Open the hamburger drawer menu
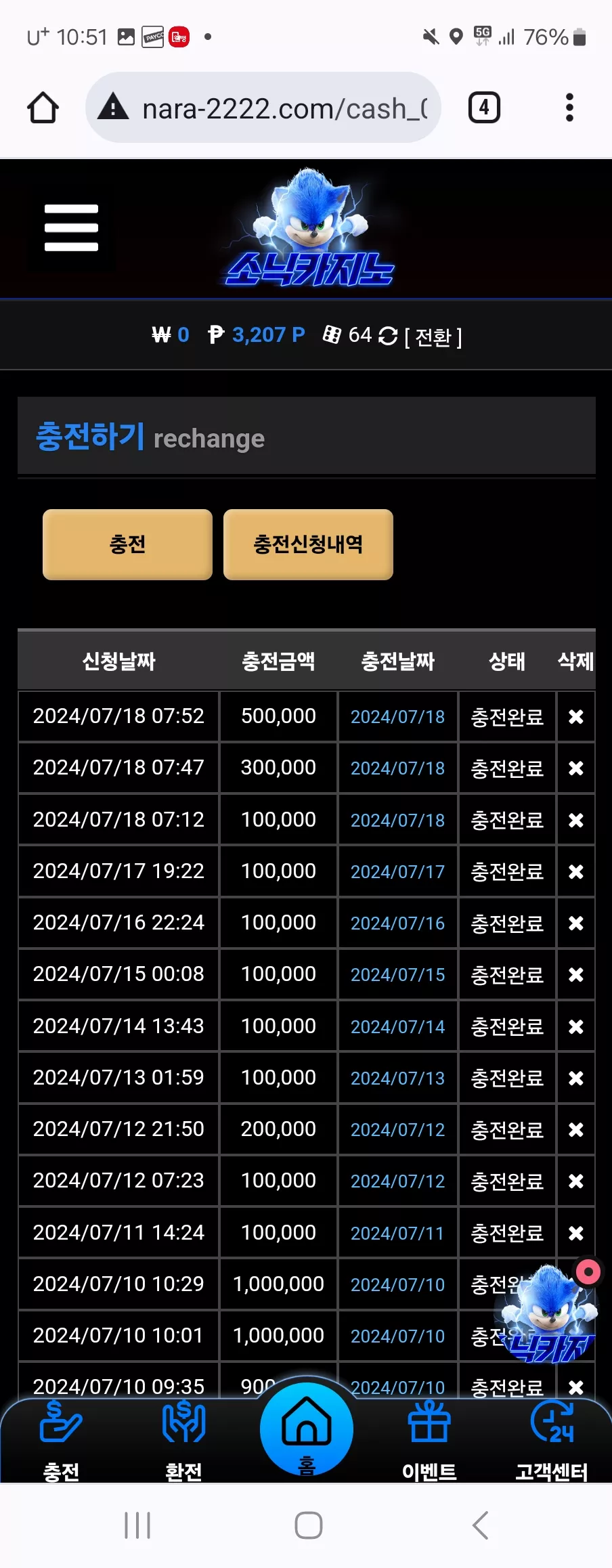Image resolution: width=612 pixels, height=1568 pixels. pyautogui.click(x=71, y=227)
